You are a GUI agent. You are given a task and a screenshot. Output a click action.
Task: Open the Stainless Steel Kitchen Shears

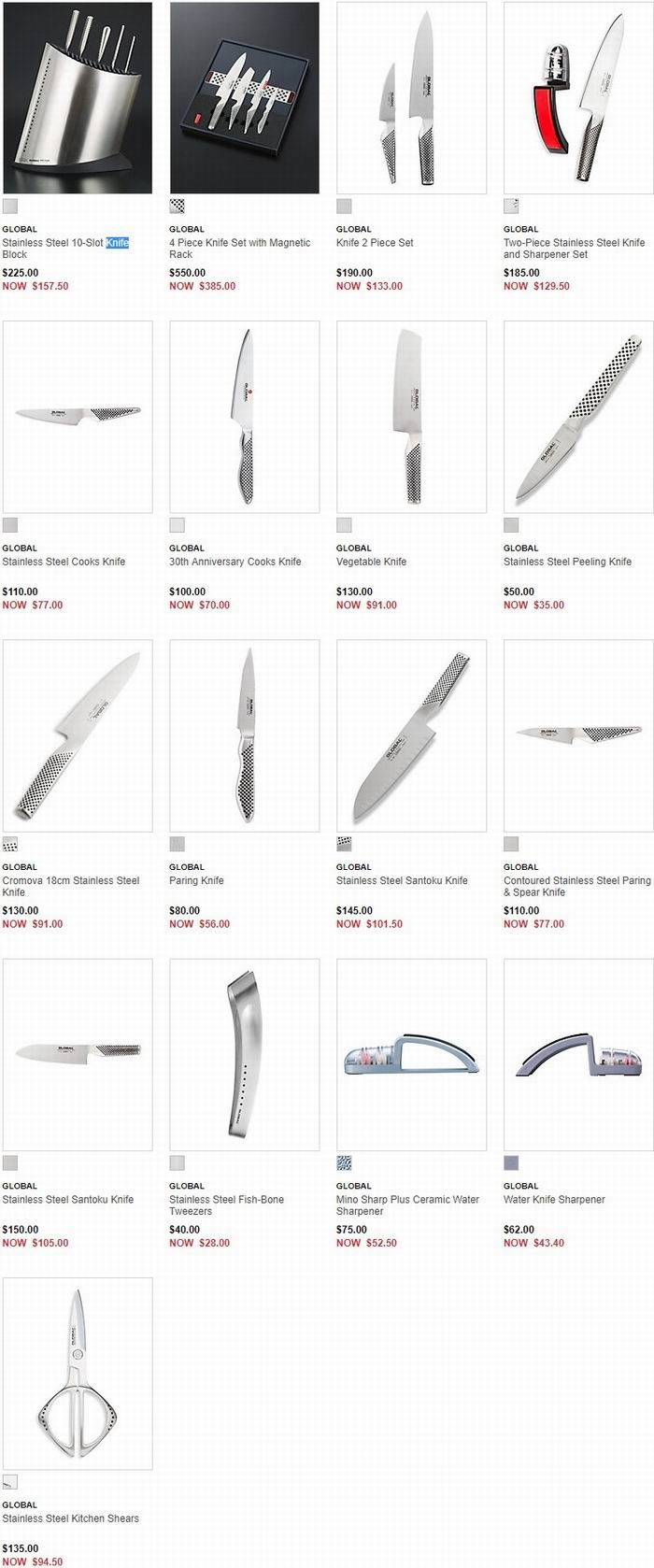click(x=77, y=1373)
